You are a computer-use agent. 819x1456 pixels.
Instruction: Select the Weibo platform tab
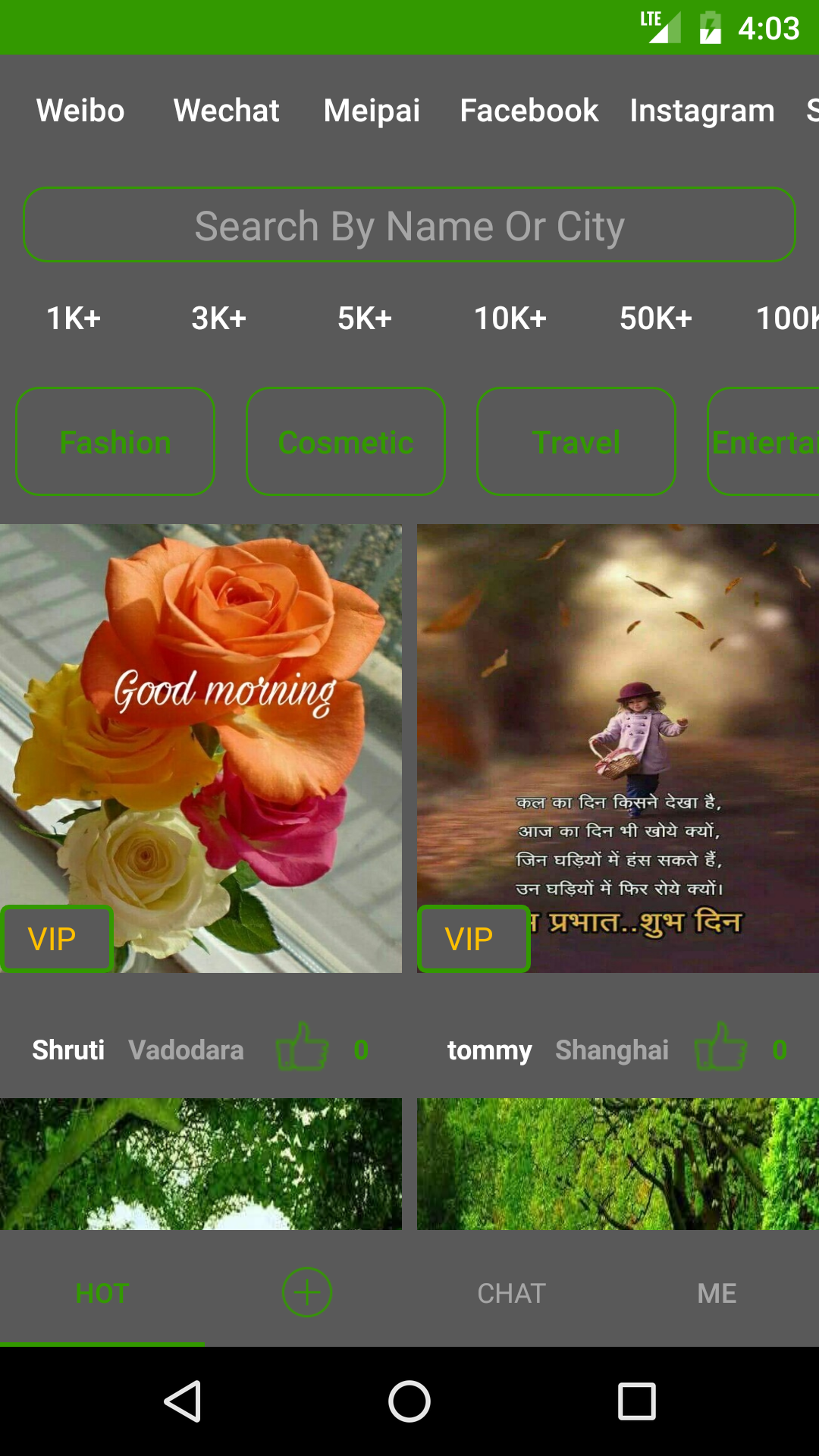click(x=80, y=111)
